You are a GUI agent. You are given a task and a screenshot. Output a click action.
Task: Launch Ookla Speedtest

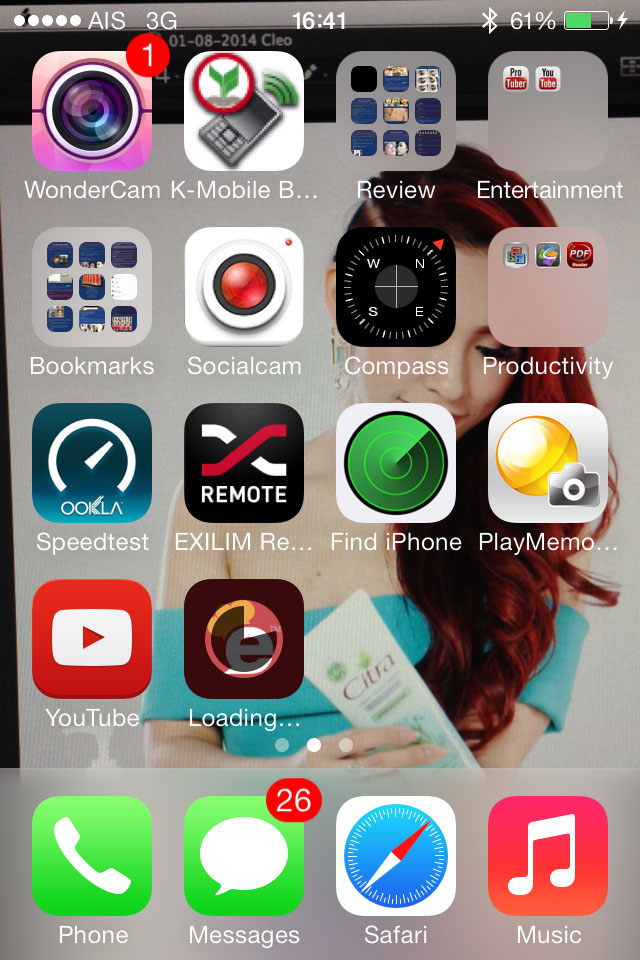pos(92,463)
